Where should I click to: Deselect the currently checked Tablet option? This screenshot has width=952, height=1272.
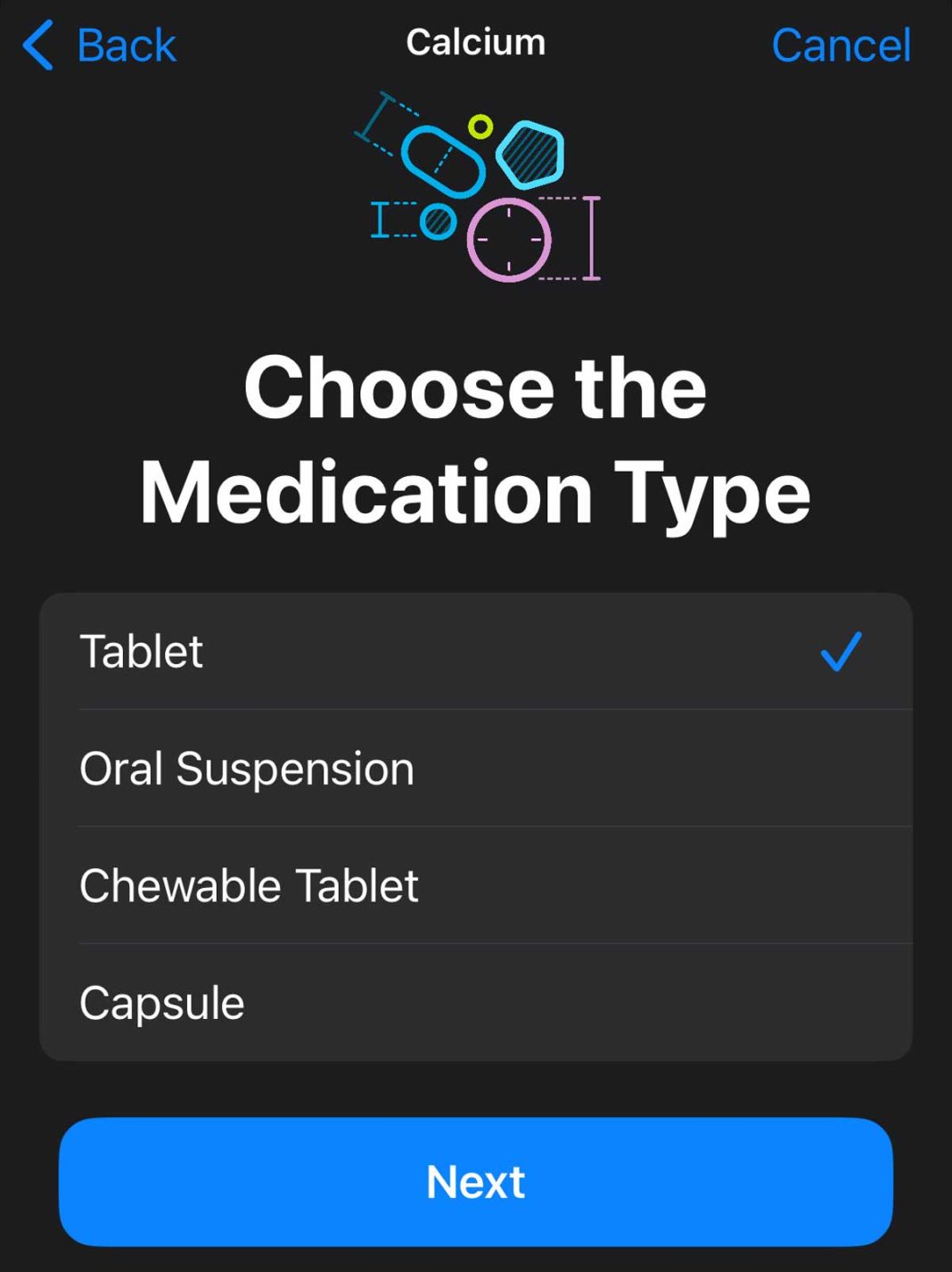click(476, 652)
